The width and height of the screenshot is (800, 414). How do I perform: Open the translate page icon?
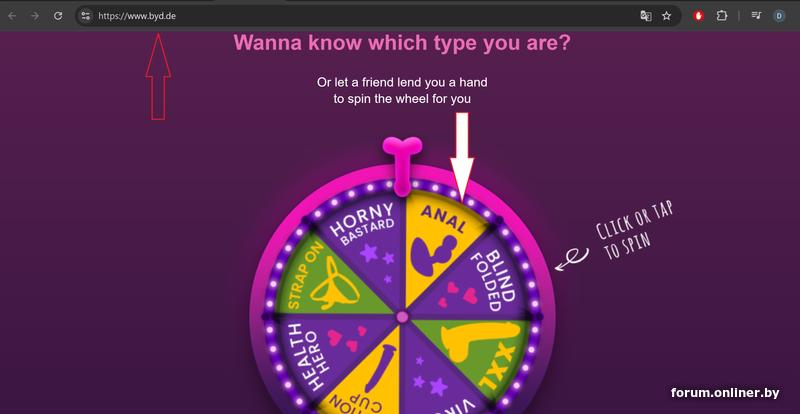[x=646, y=16]
